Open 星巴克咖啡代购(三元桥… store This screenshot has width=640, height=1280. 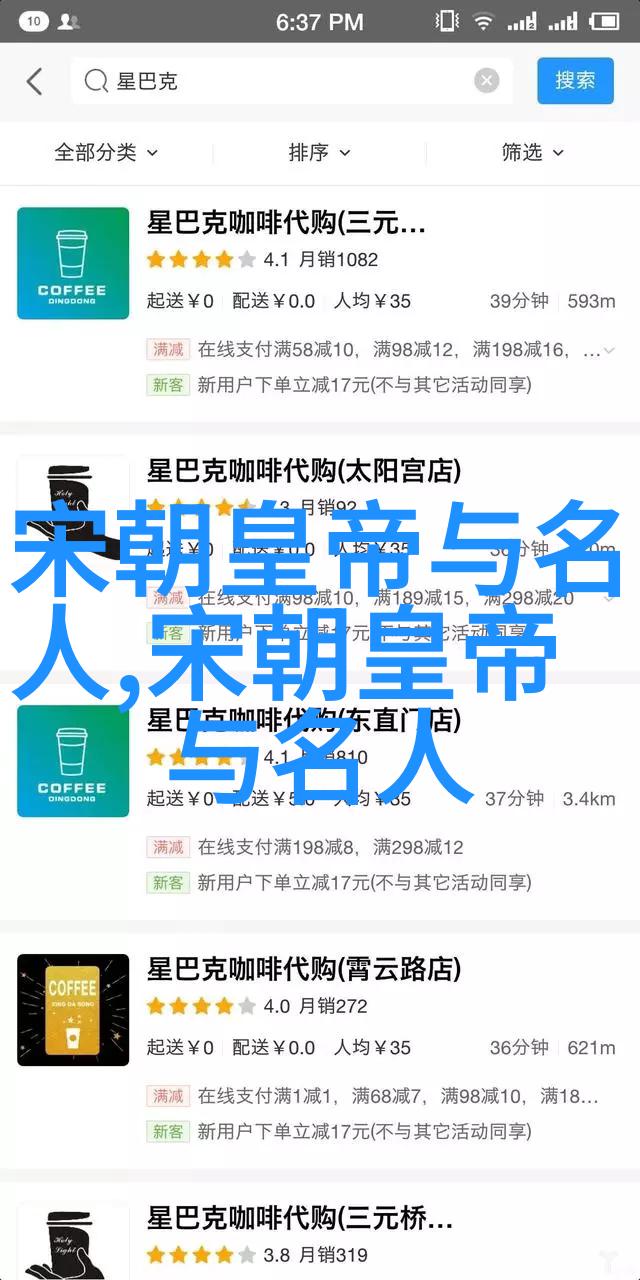tap(300, 1217)
